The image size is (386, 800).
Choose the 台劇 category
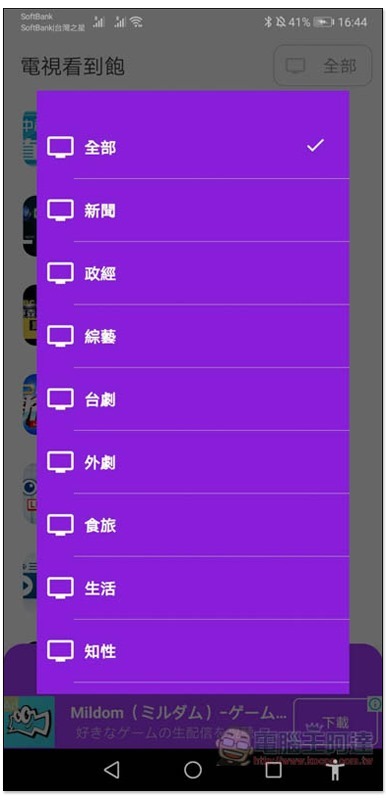click(193, 399)
